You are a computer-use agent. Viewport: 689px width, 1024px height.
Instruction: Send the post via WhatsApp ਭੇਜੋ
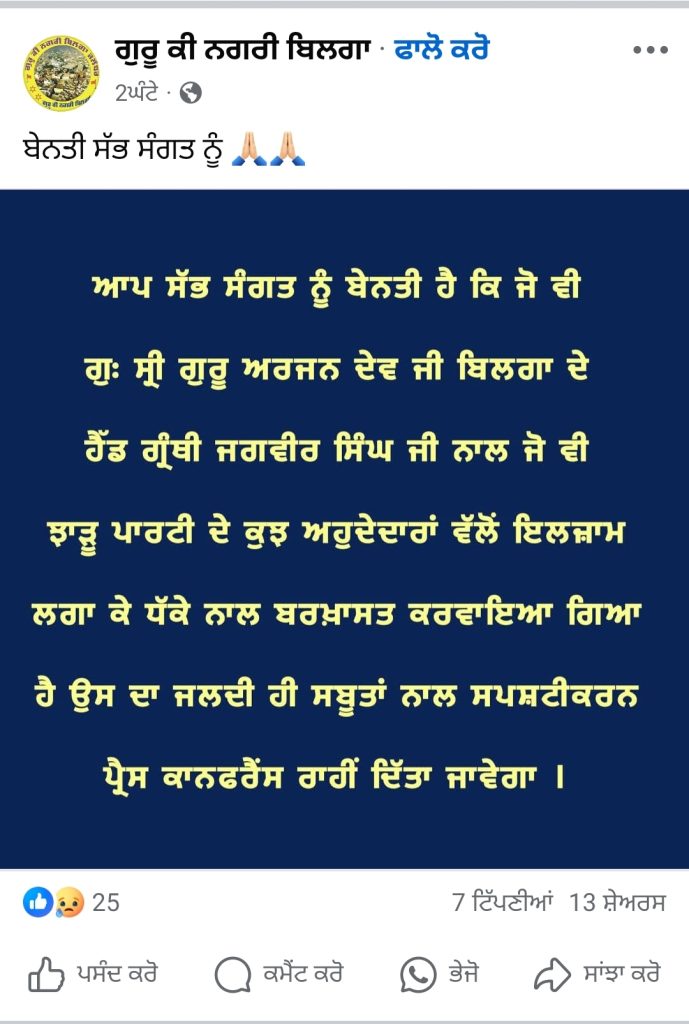[x=440, y=973]
